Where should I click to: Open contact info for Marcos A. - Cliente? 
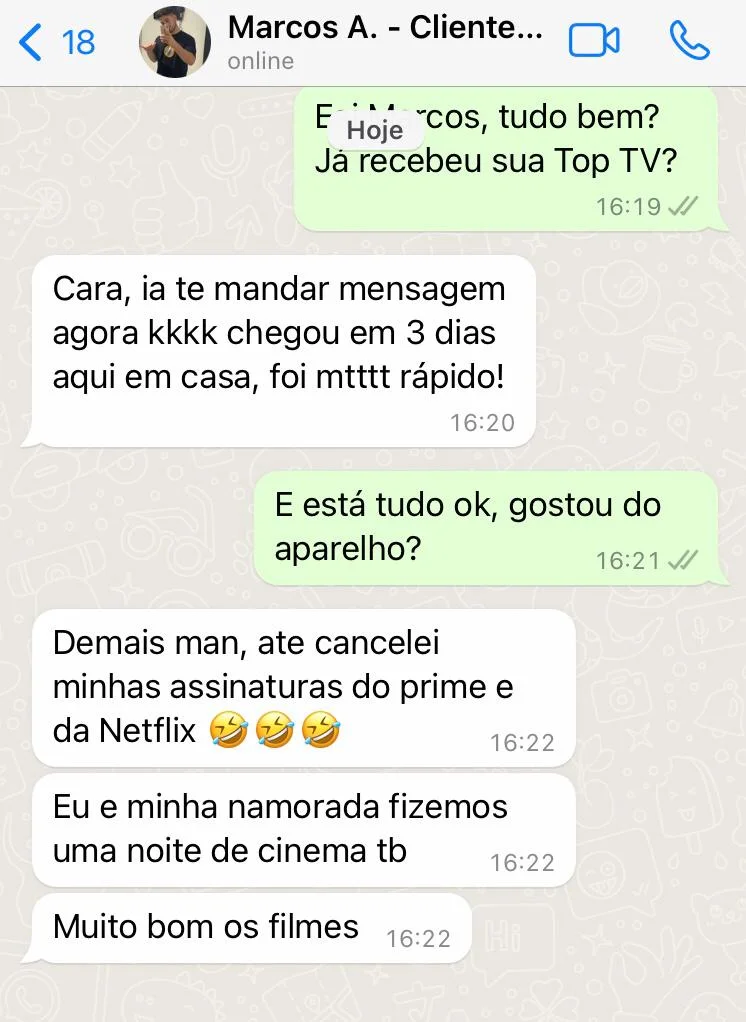click(x=384, y=41)
